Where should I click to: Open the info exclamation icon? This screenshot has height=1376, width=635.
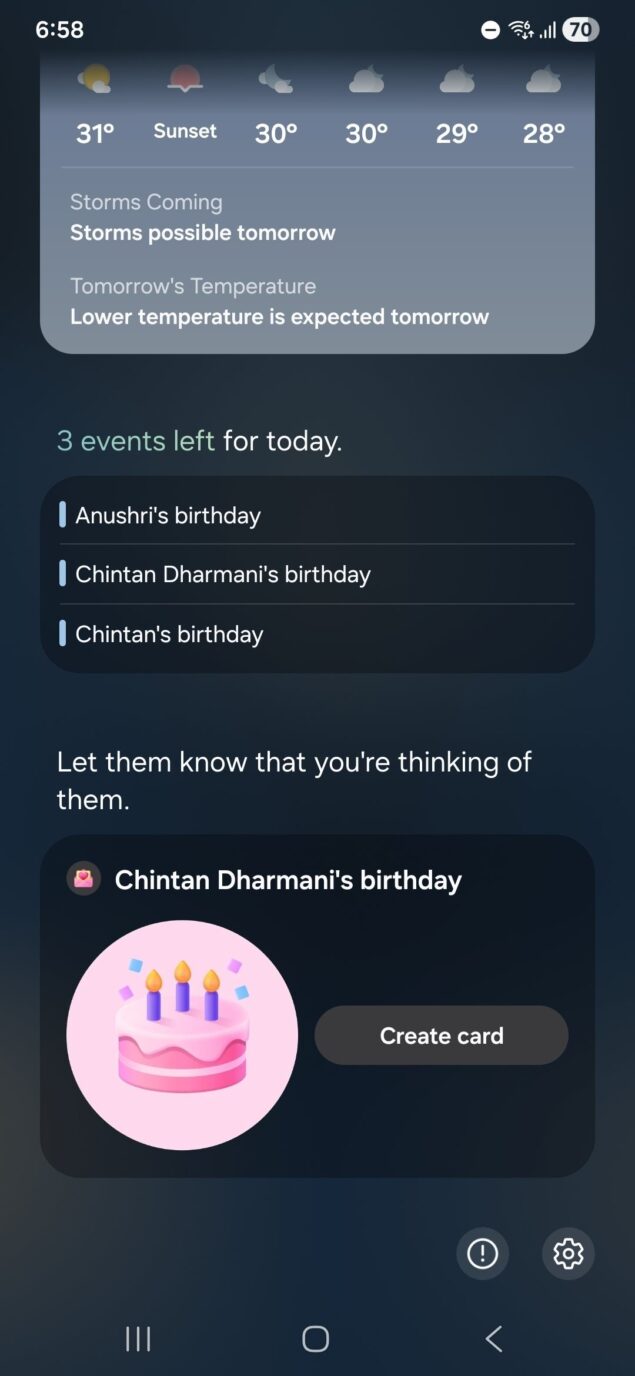tap(482, 1253)
